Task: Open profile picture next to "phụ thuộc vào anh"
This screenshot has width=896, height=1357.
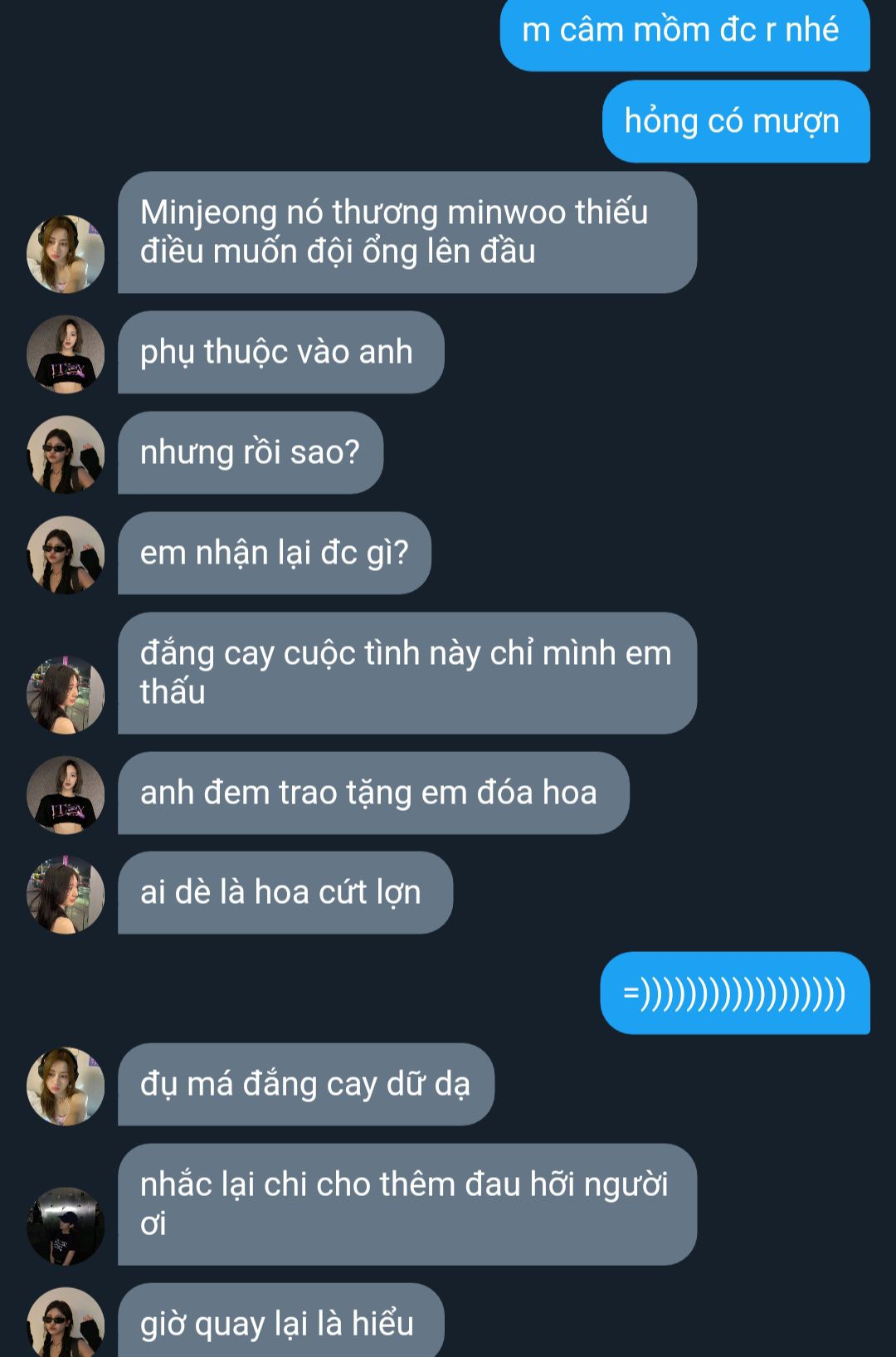Action: pos(66,354)
